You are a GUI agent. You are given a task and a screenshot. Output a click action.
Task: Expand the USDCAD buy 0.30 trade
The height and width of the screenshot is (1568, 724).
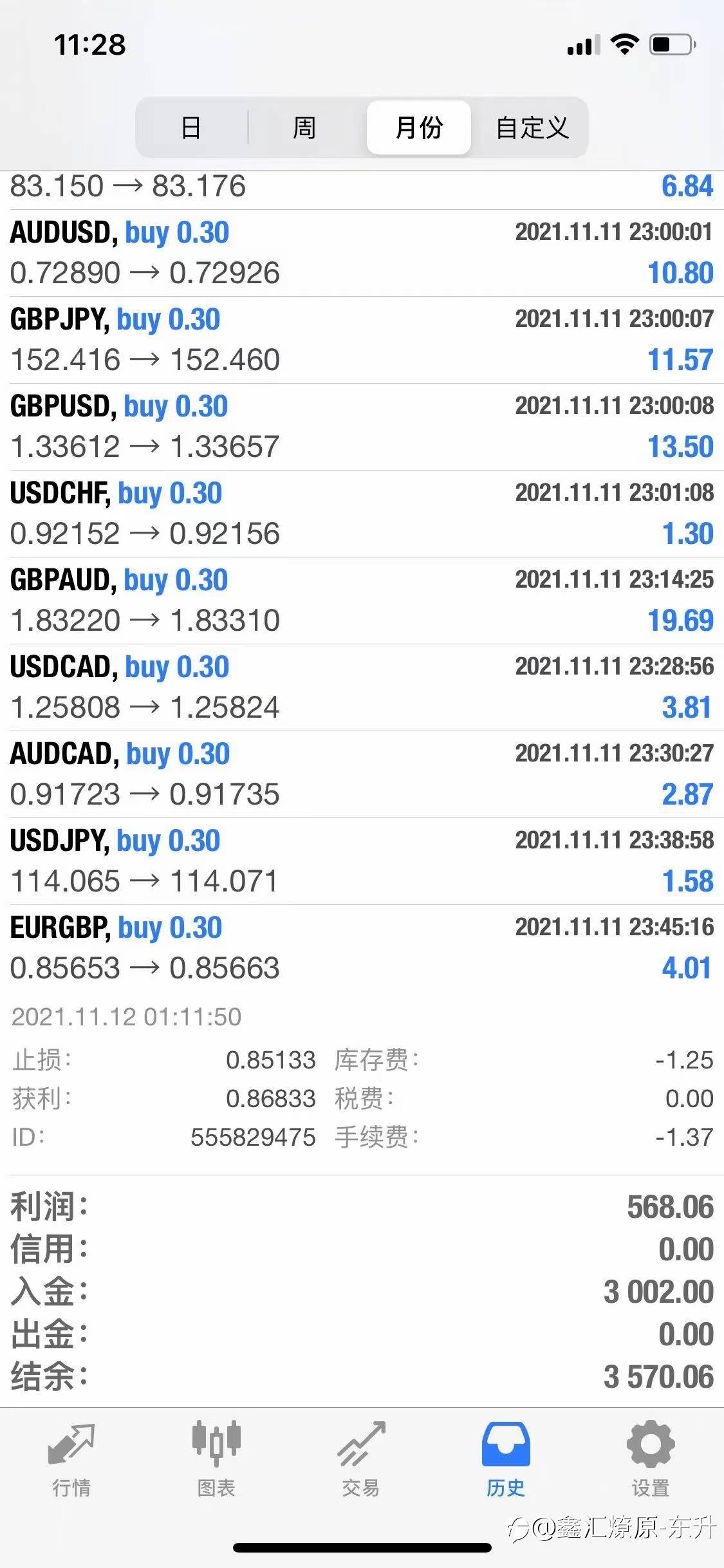[x=362, y=687]
